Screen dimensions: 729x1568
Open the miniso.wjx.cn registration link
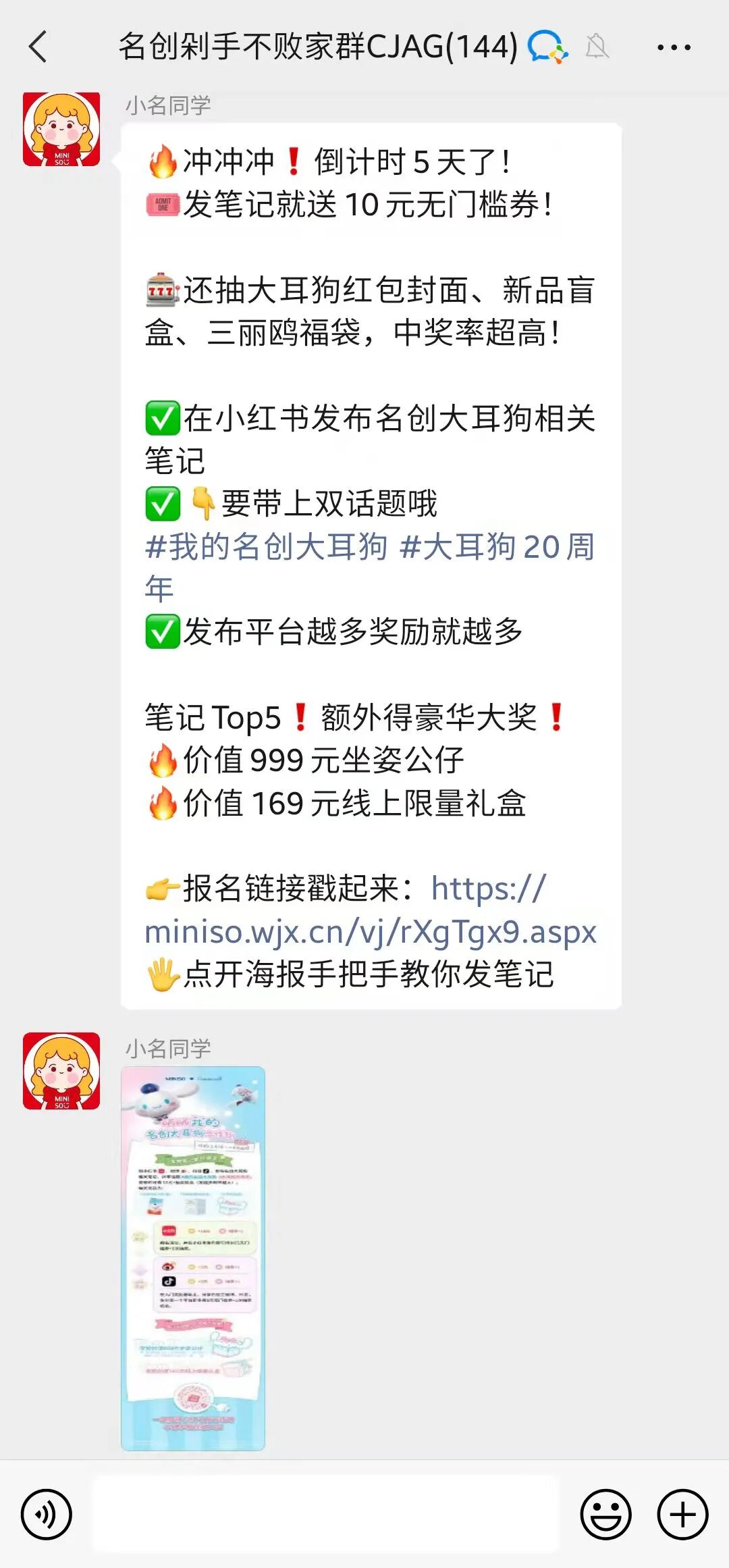point(370,932)
